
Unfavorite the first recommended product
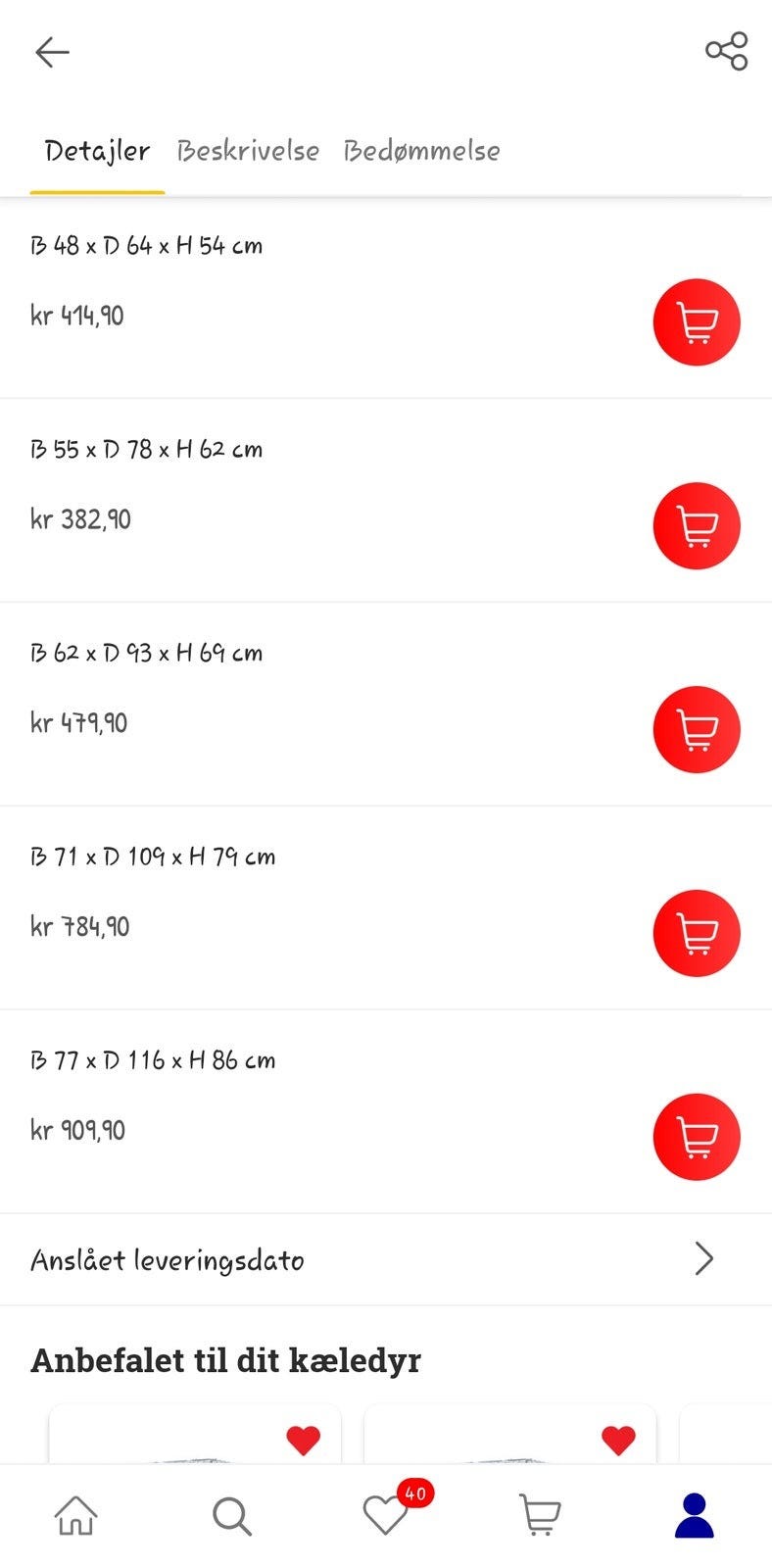tap(303, 1440)
